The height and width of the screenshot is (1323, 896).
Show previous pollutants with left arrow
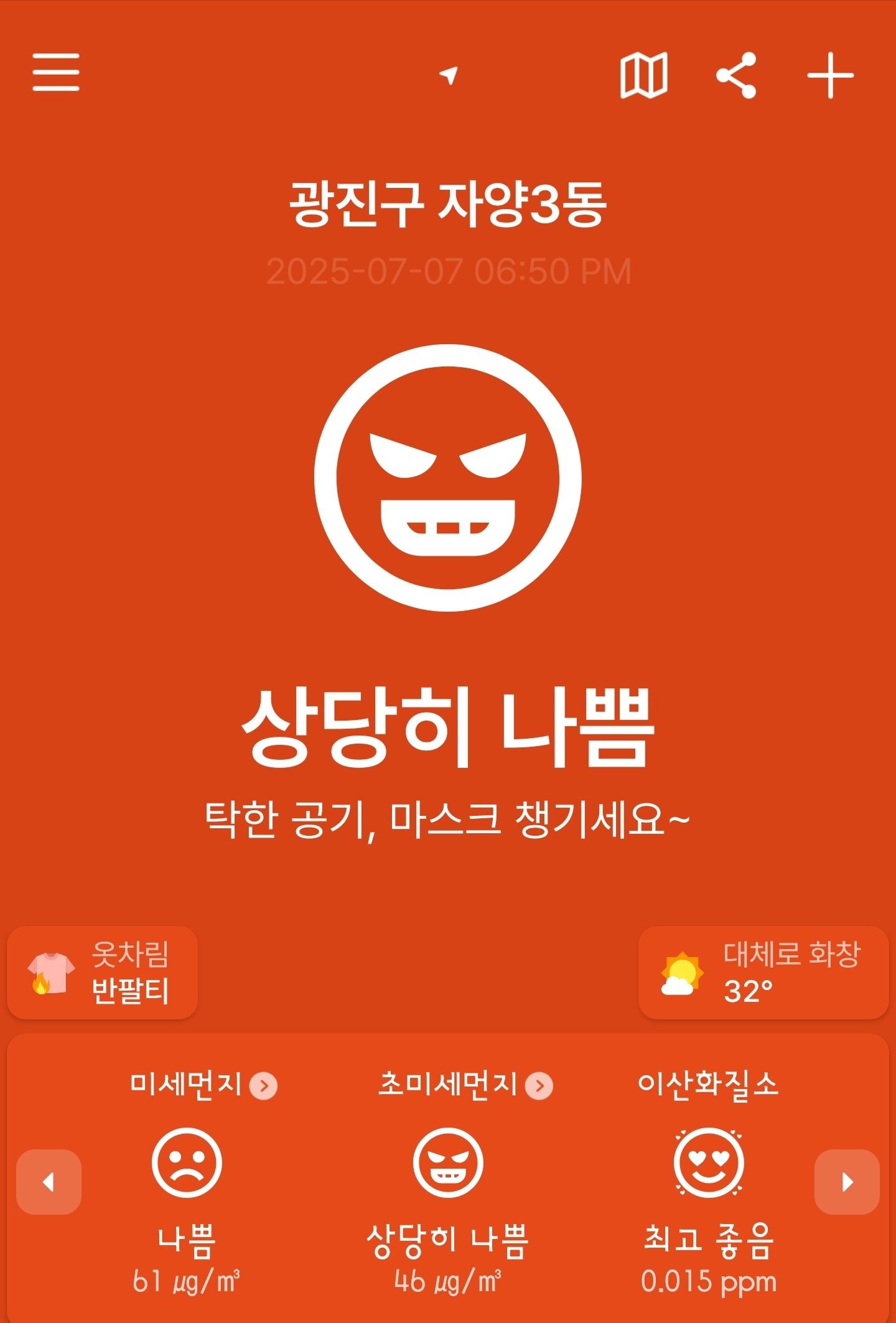49,1182
